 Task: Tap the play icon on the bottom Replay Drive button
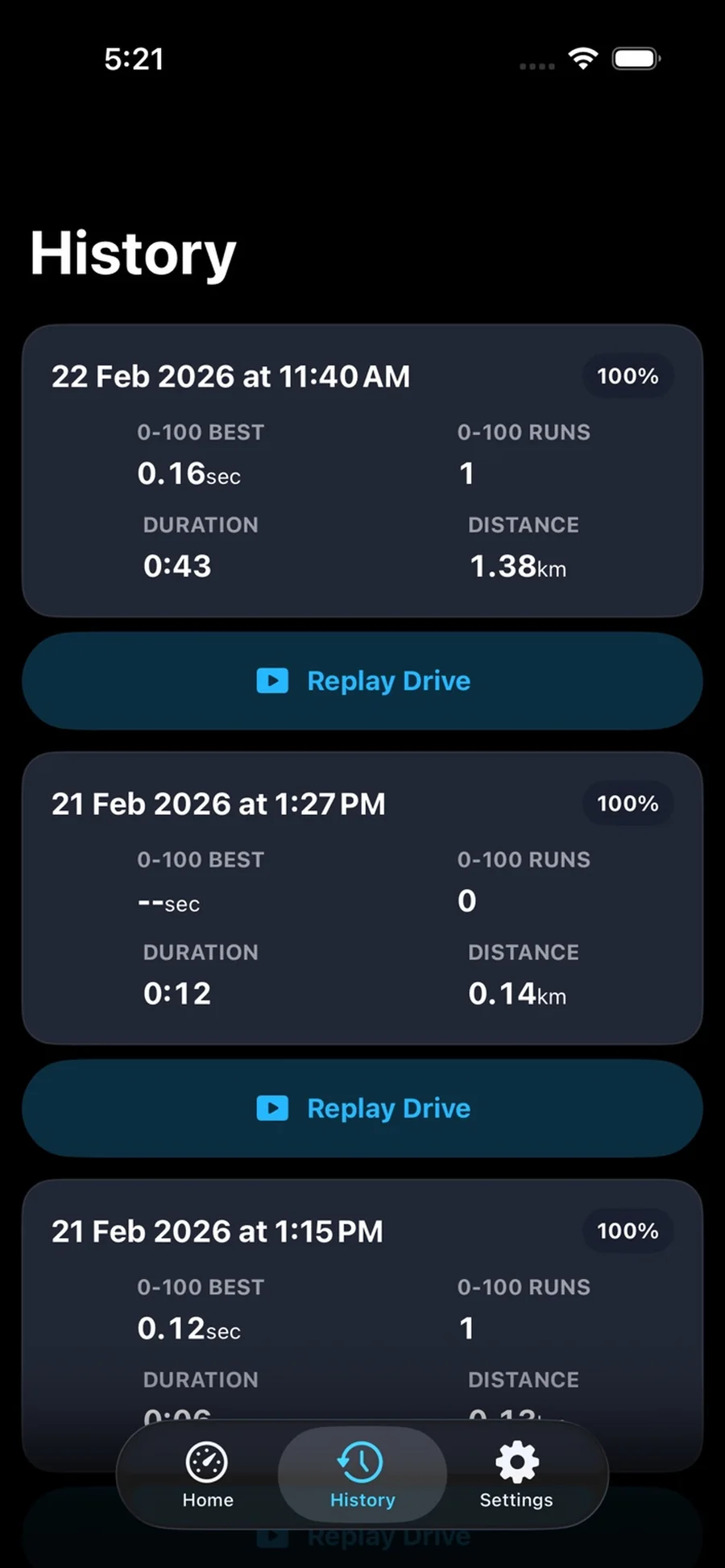click(x=273, y=1535)
